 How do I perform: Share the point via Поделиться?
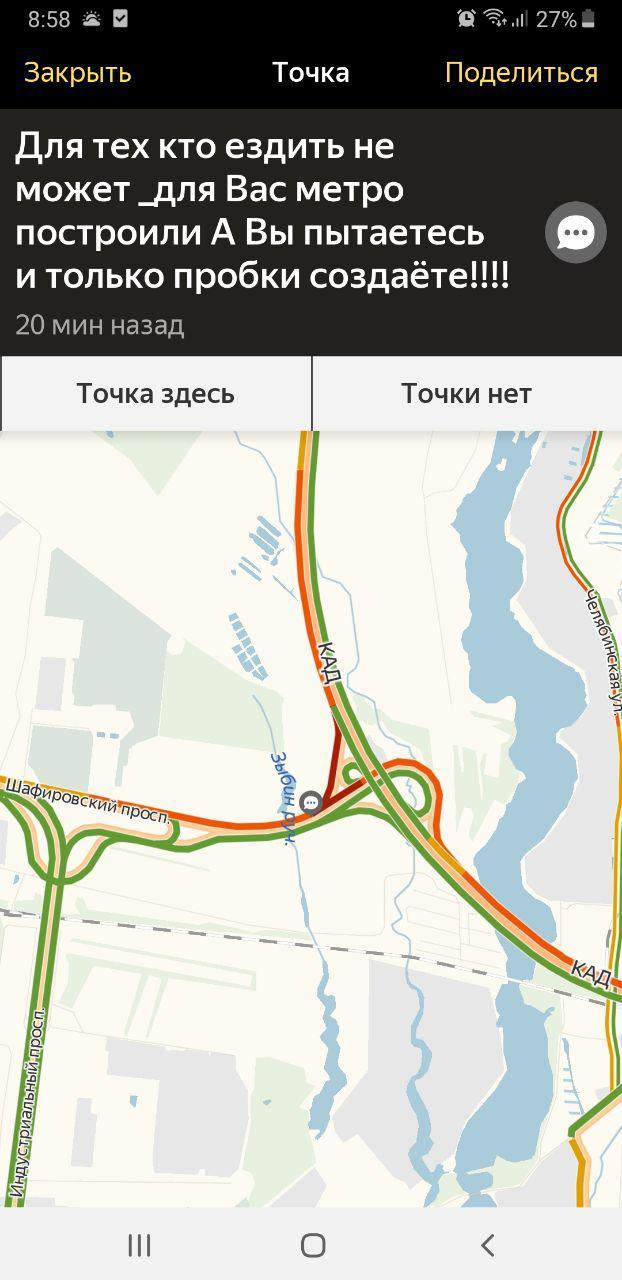521,73
